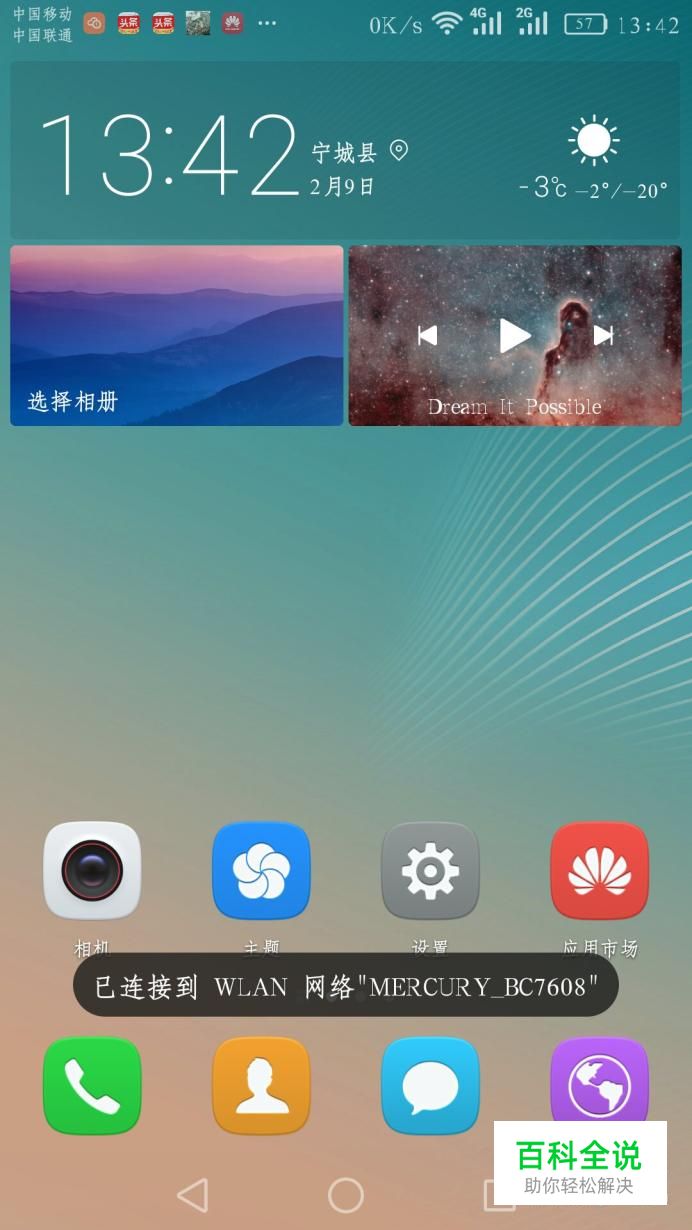
Task: Skip to the next track
Action: [603, 336]
